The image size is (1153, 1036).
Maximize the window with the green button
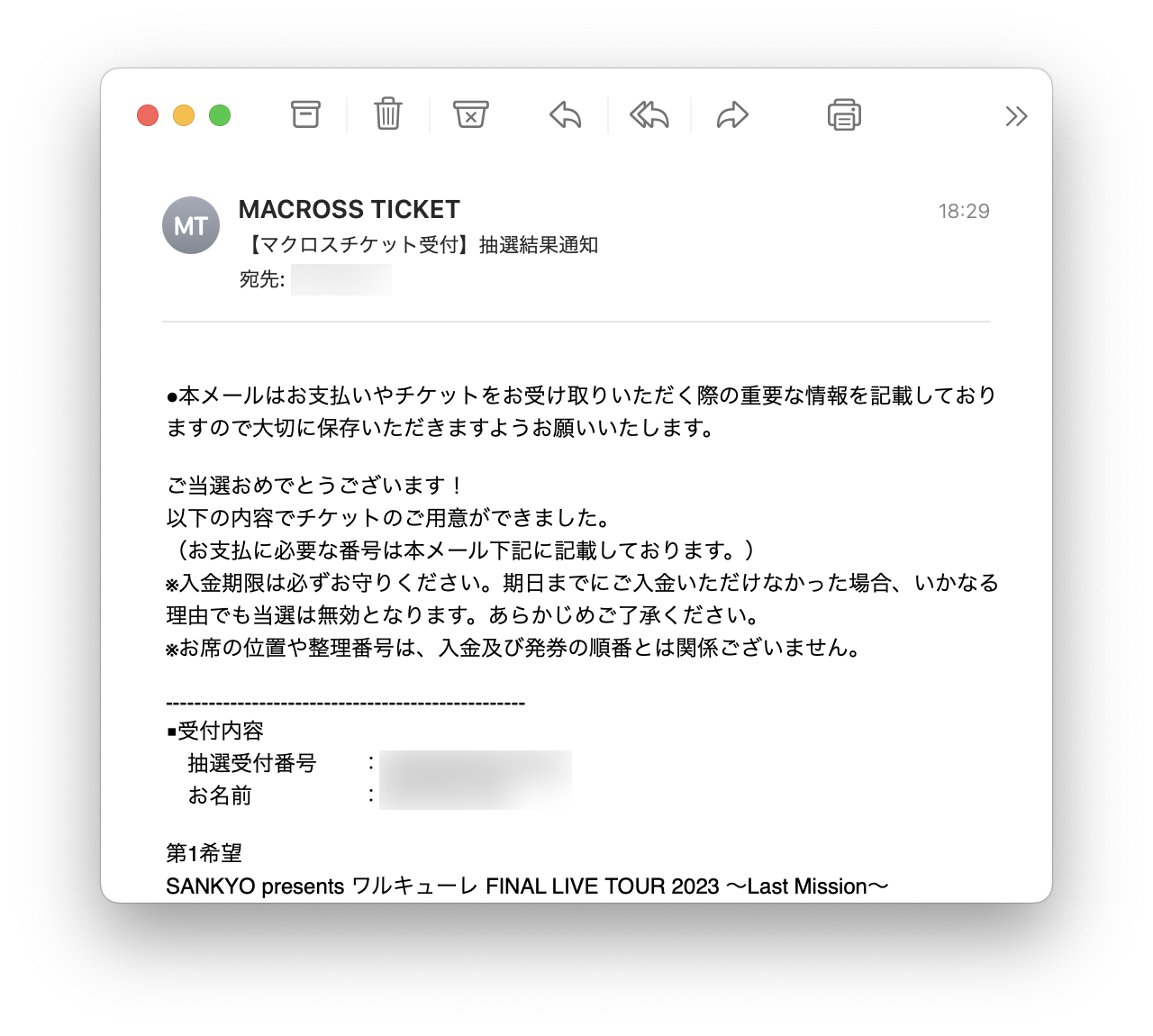click(220, 115)
